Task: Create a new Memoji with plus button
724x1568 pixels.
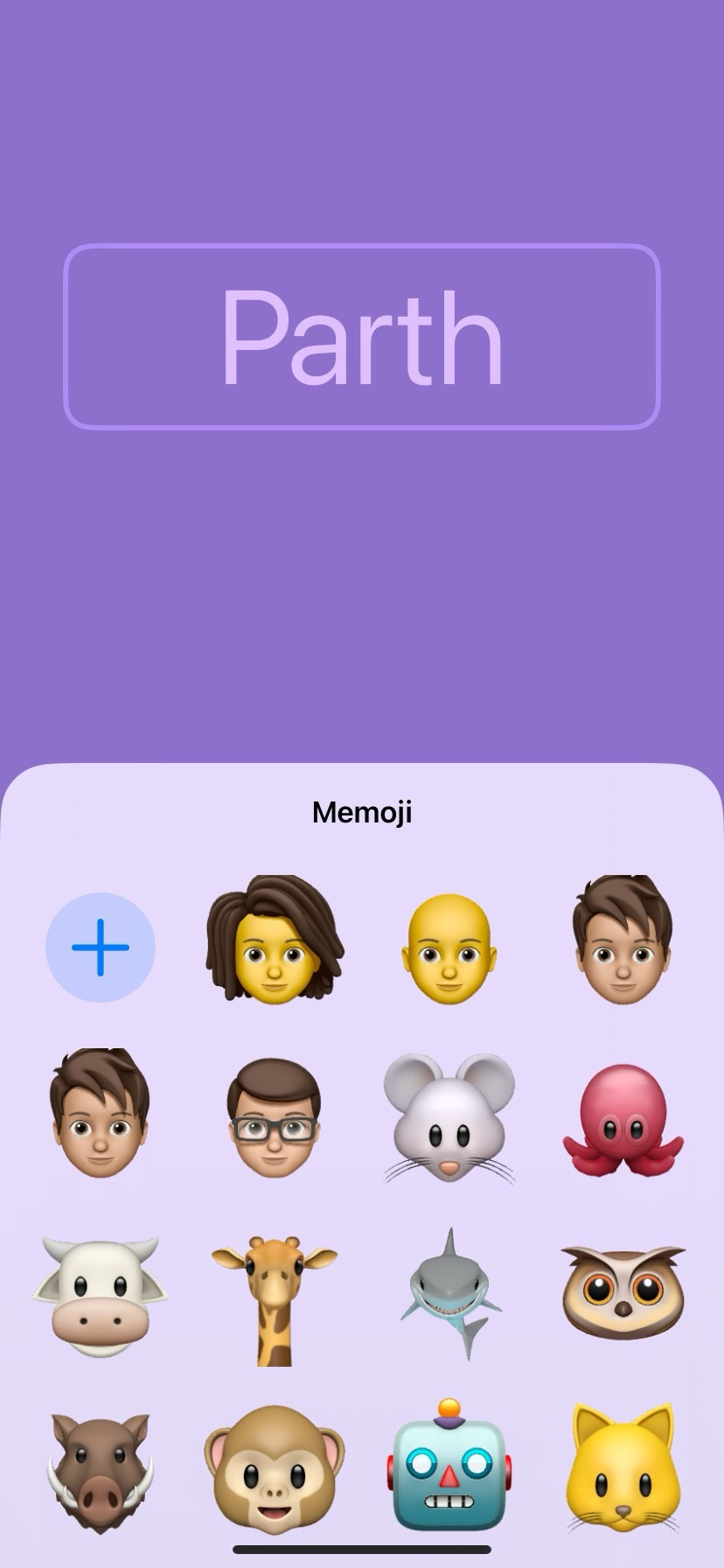Action: (101, 948)
